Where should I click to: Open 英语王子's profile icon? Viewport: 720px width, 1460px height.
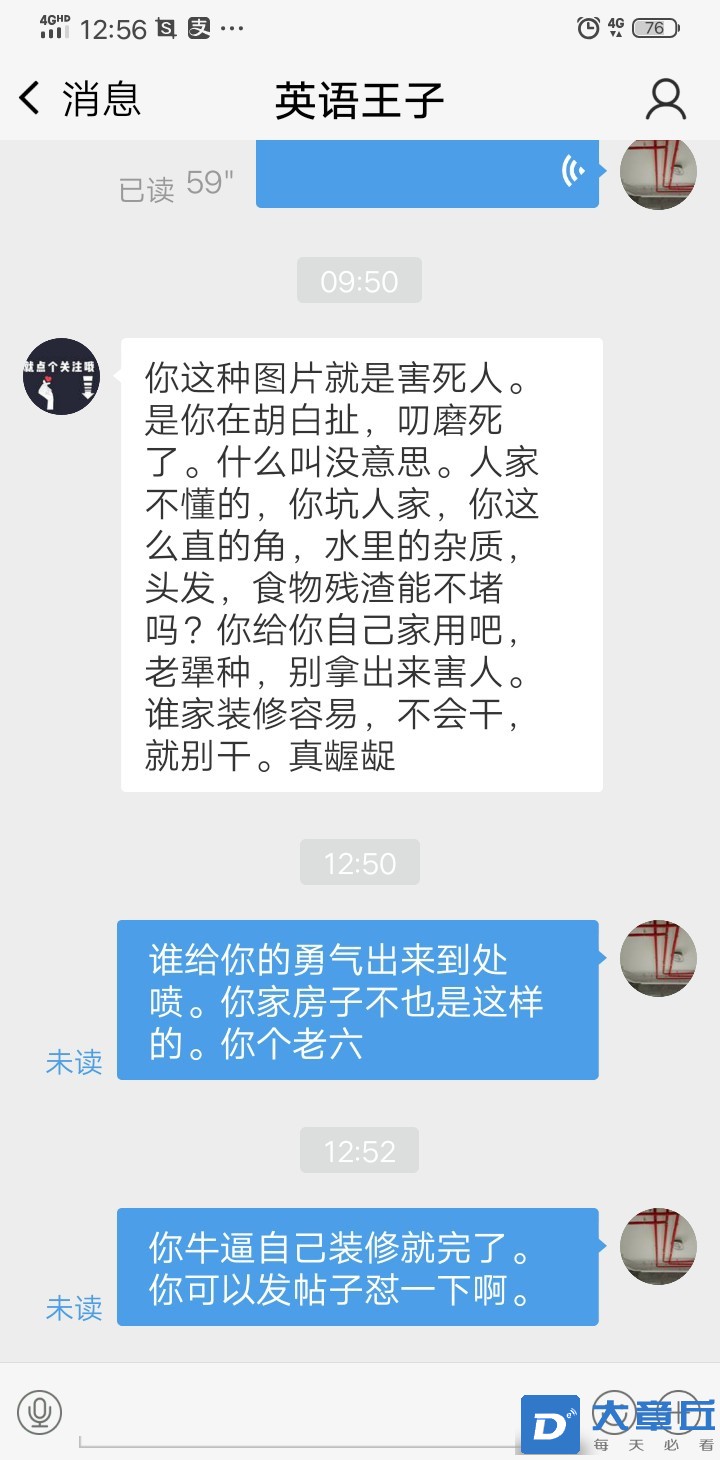pyautogui.click(x=665, y=99)
